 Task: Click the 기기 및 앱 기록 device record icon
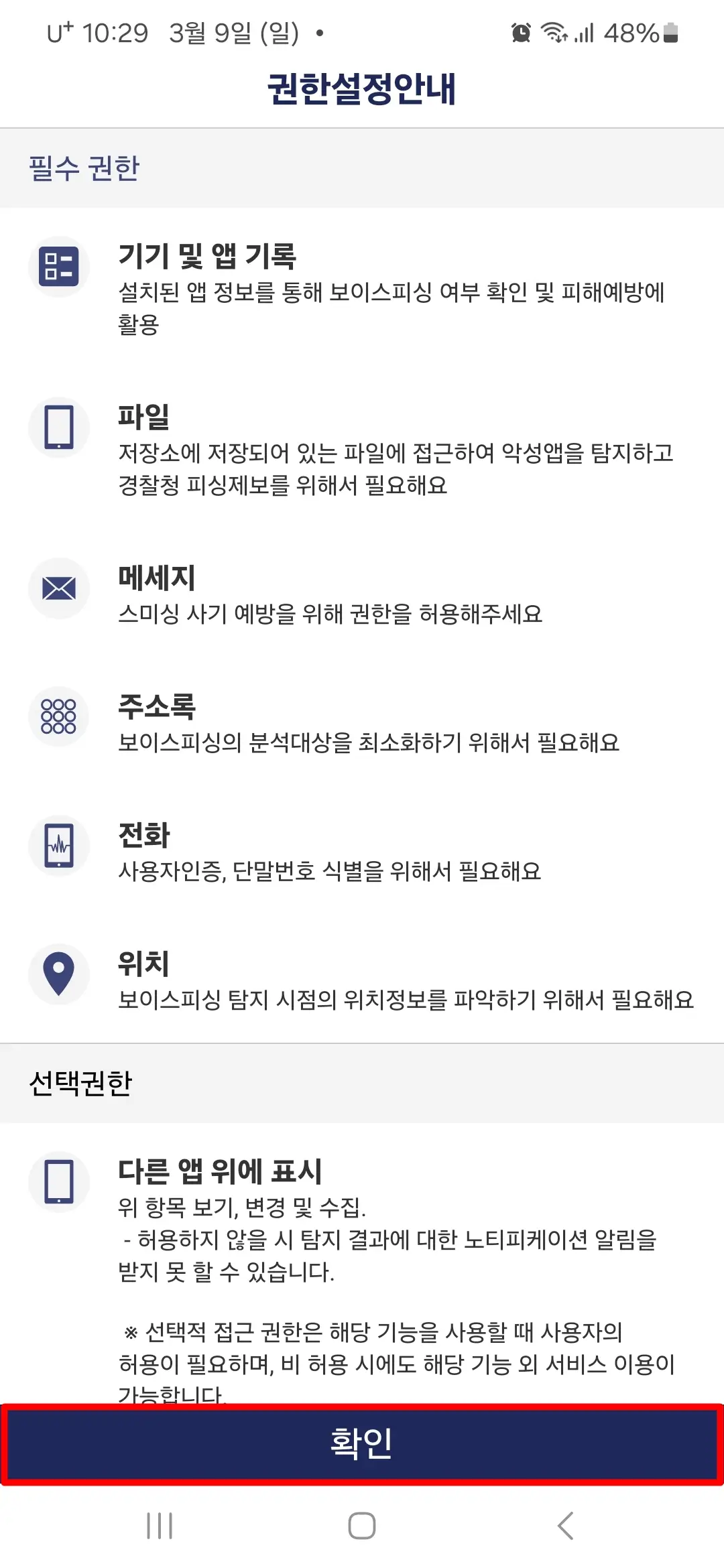pyautogui.click(x=59, y=266)
